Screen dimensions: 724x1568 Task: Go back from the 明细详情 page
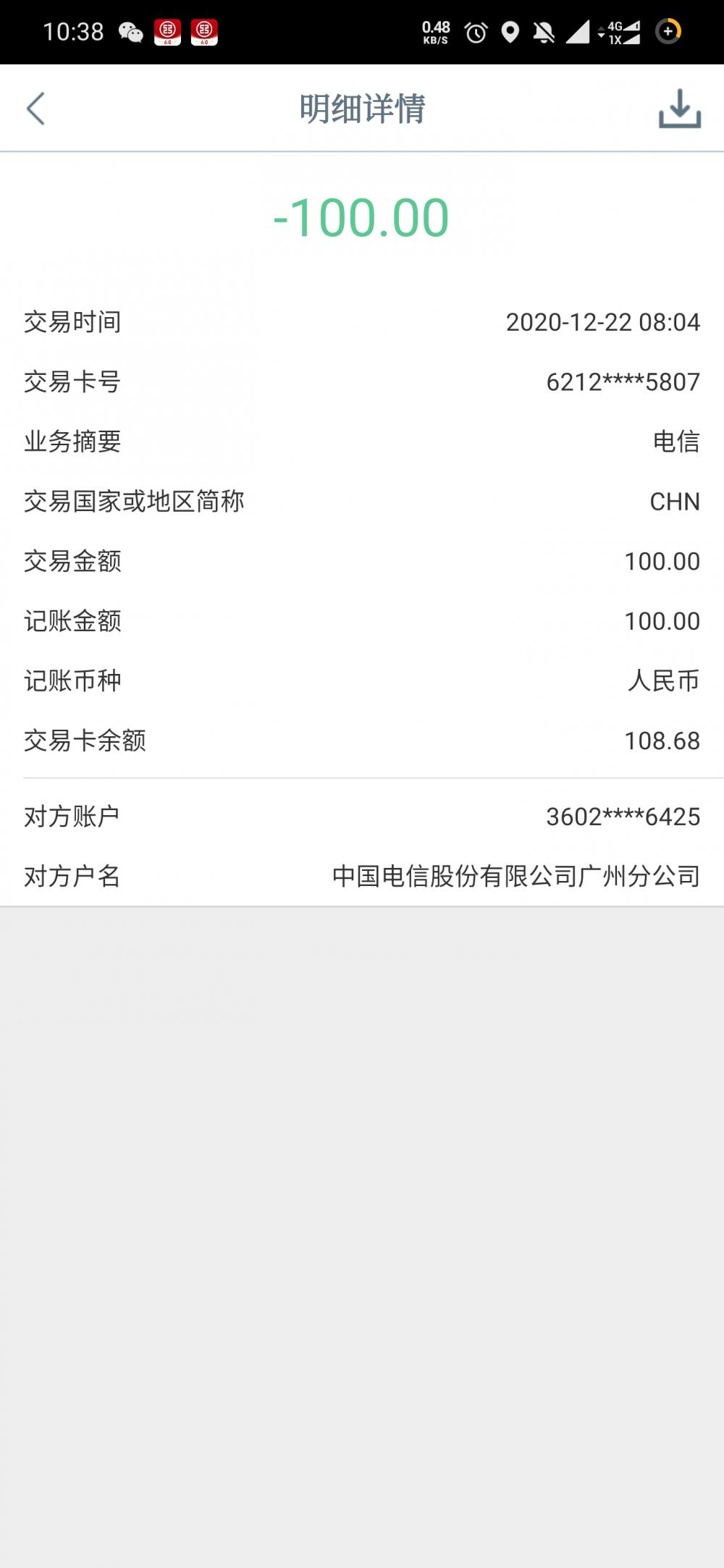(x=36, y=109)
